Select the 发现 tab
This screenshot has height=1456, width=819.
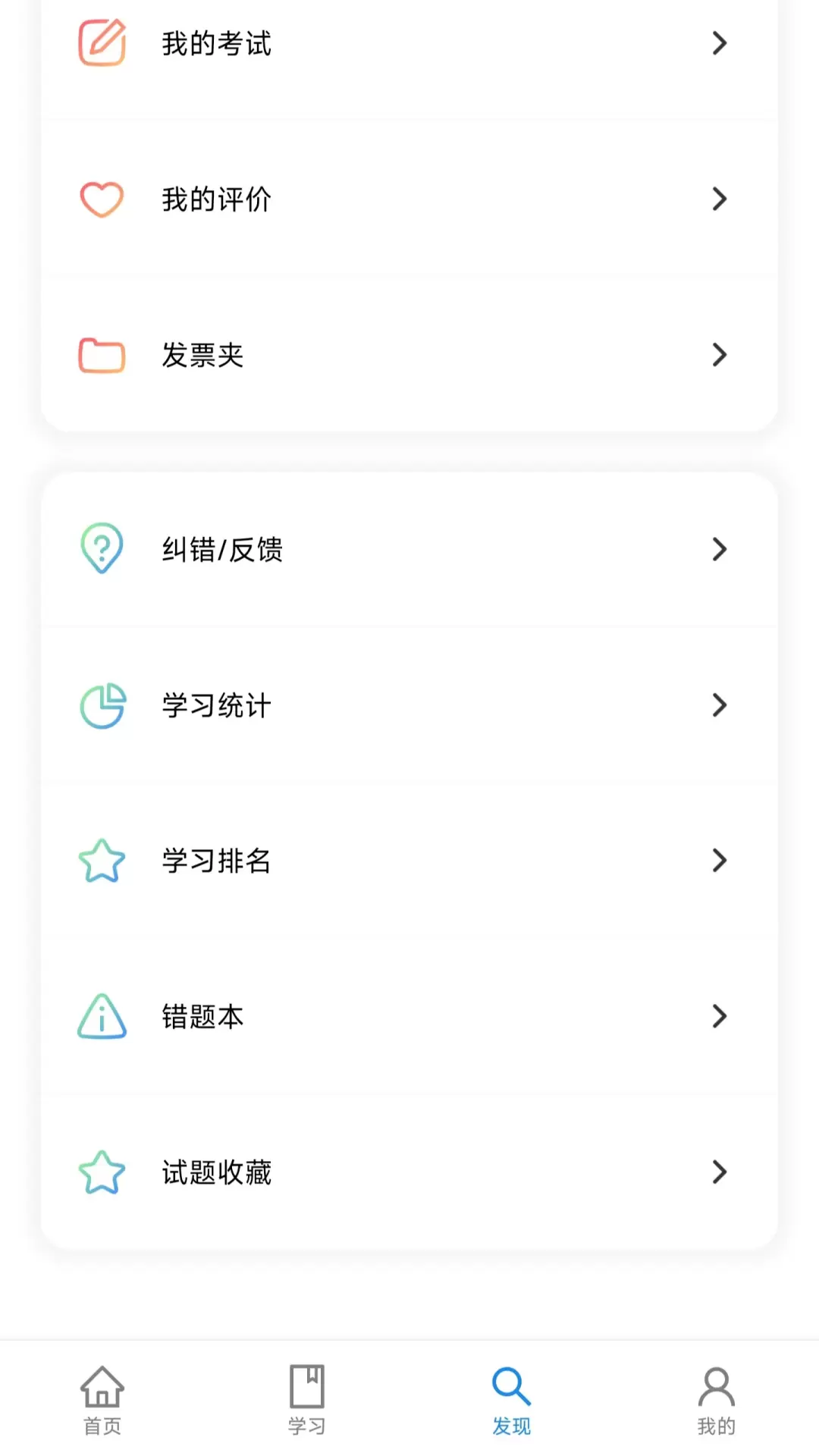point(512,1400)
